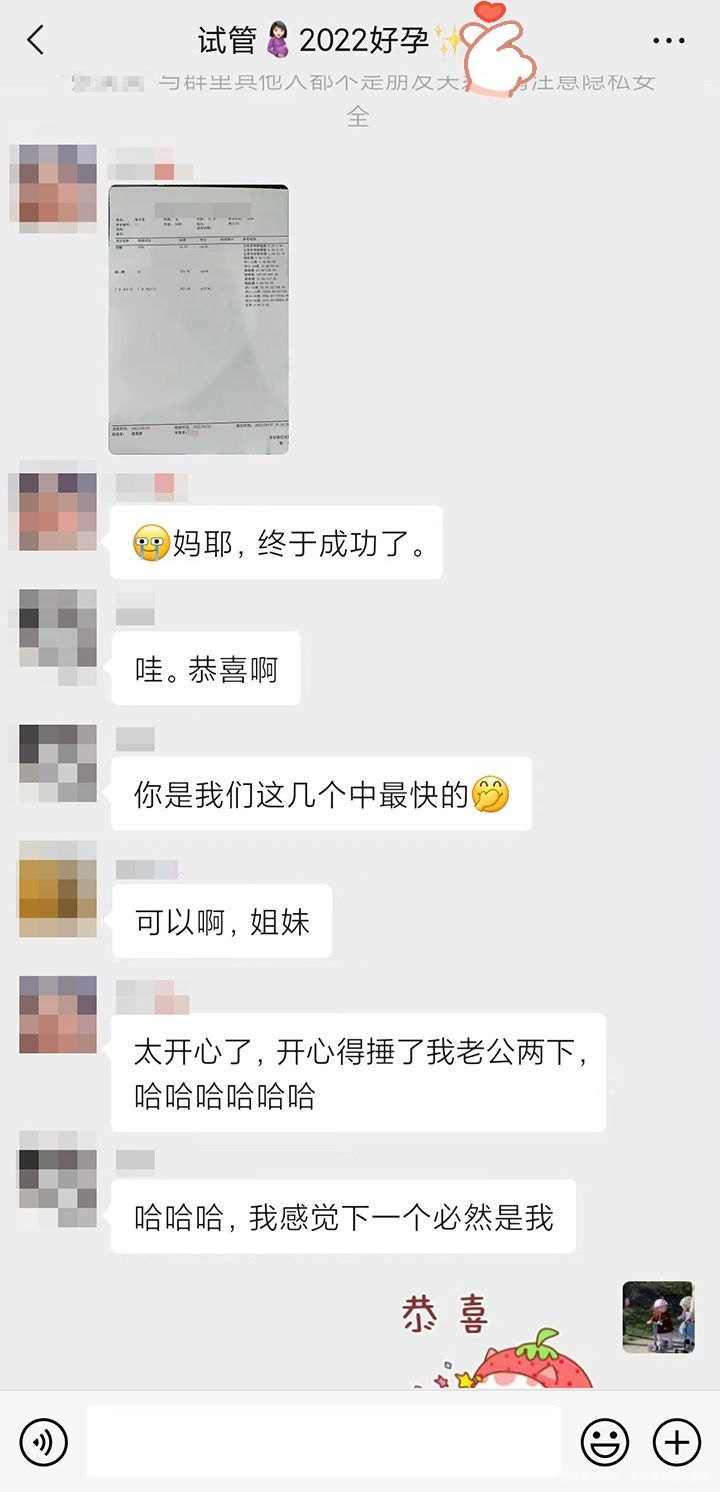This screenshot has width=720, height=1492.
Task: Tap the avatar beside 可以啊，姐妹
Action: [57, 892]
